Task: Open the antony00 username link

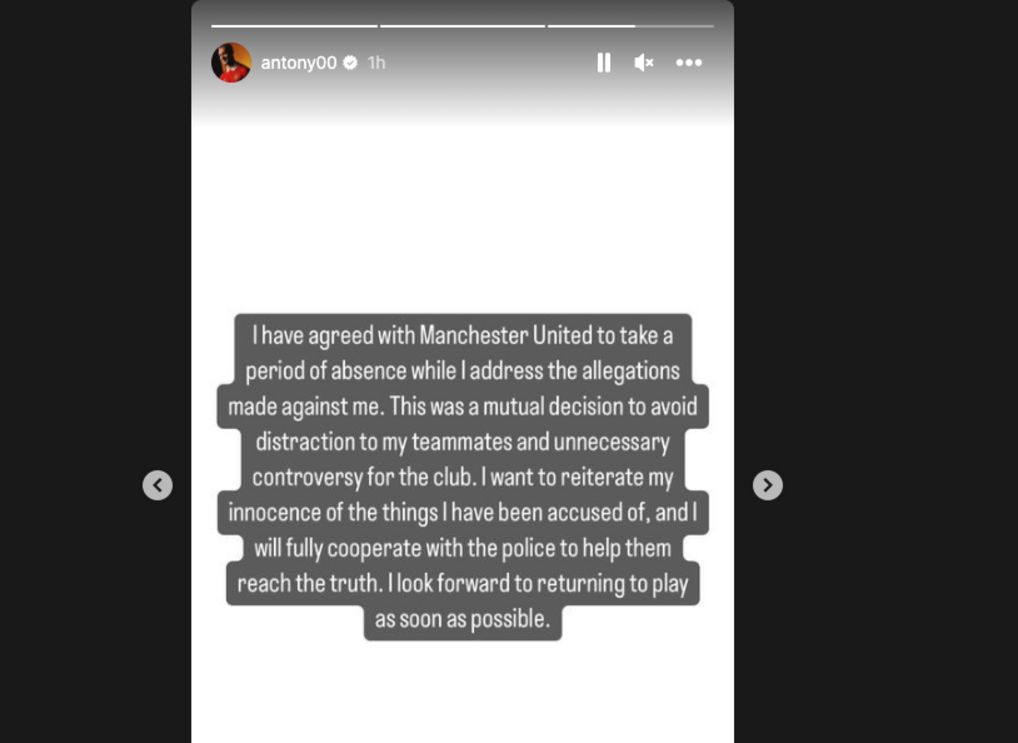Action: (x=298, y=63)
